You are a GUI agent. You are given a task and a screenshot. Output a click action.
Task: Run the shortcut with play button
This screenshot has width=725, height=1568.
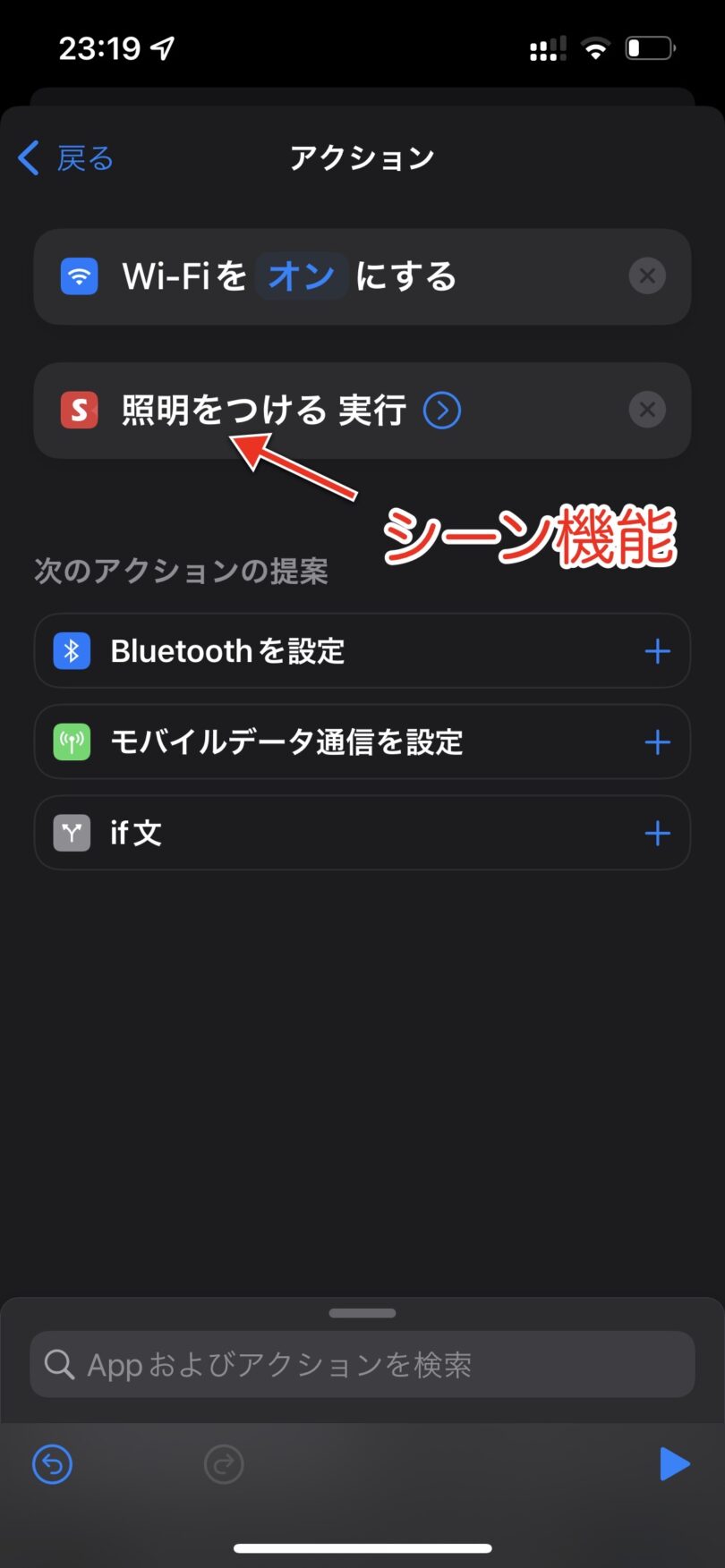[x=674, y=1465]
